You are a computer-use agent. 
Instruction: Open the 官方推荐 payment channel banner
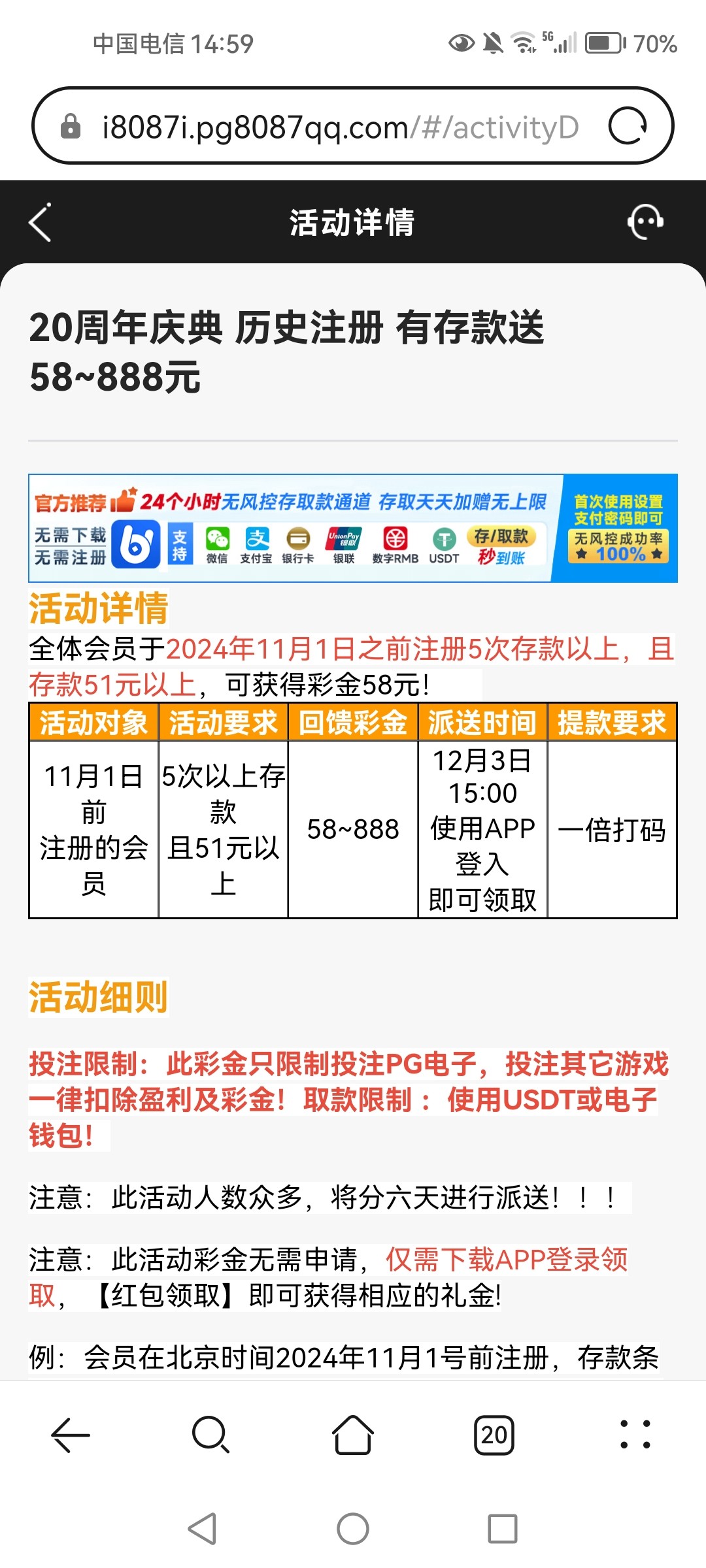353,528
